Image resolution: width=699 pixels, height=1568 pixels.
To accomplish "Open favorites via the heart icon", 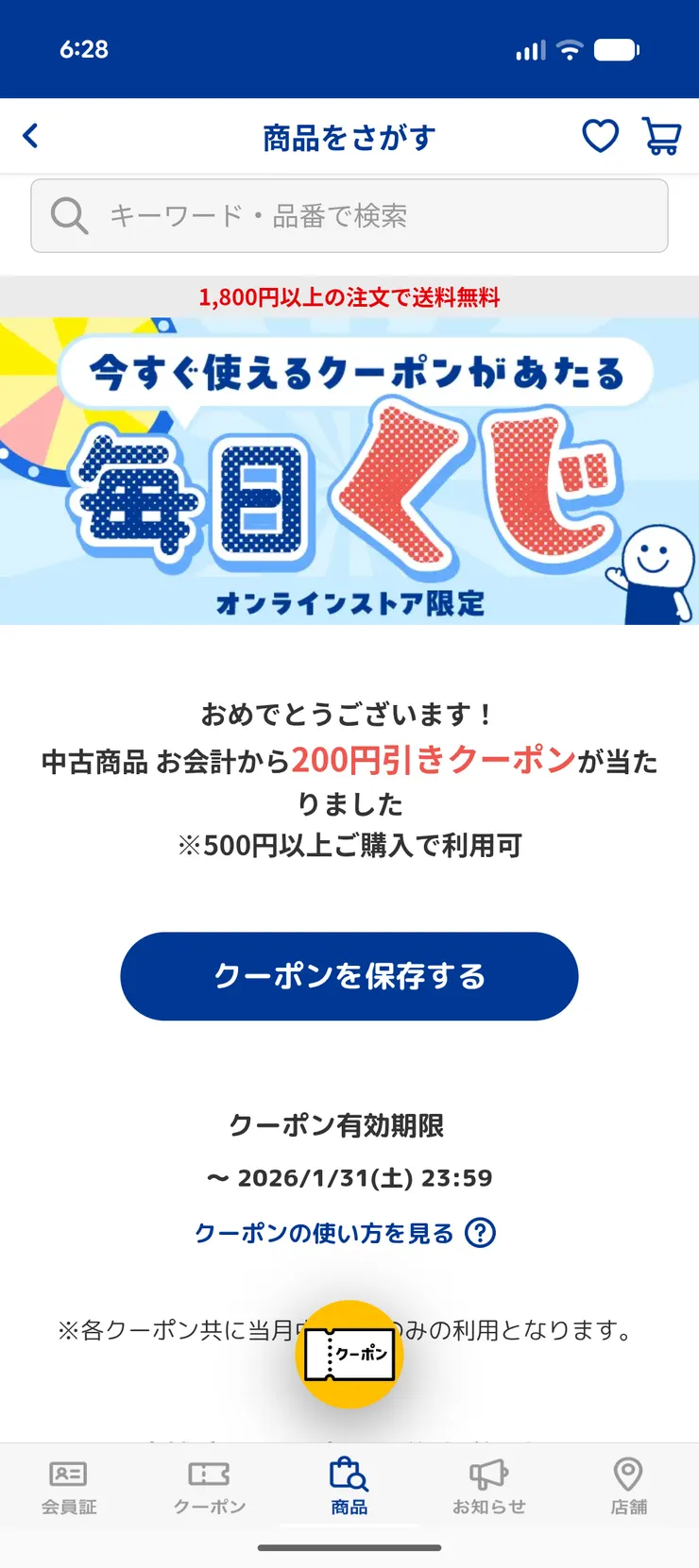I will point(600,135).
